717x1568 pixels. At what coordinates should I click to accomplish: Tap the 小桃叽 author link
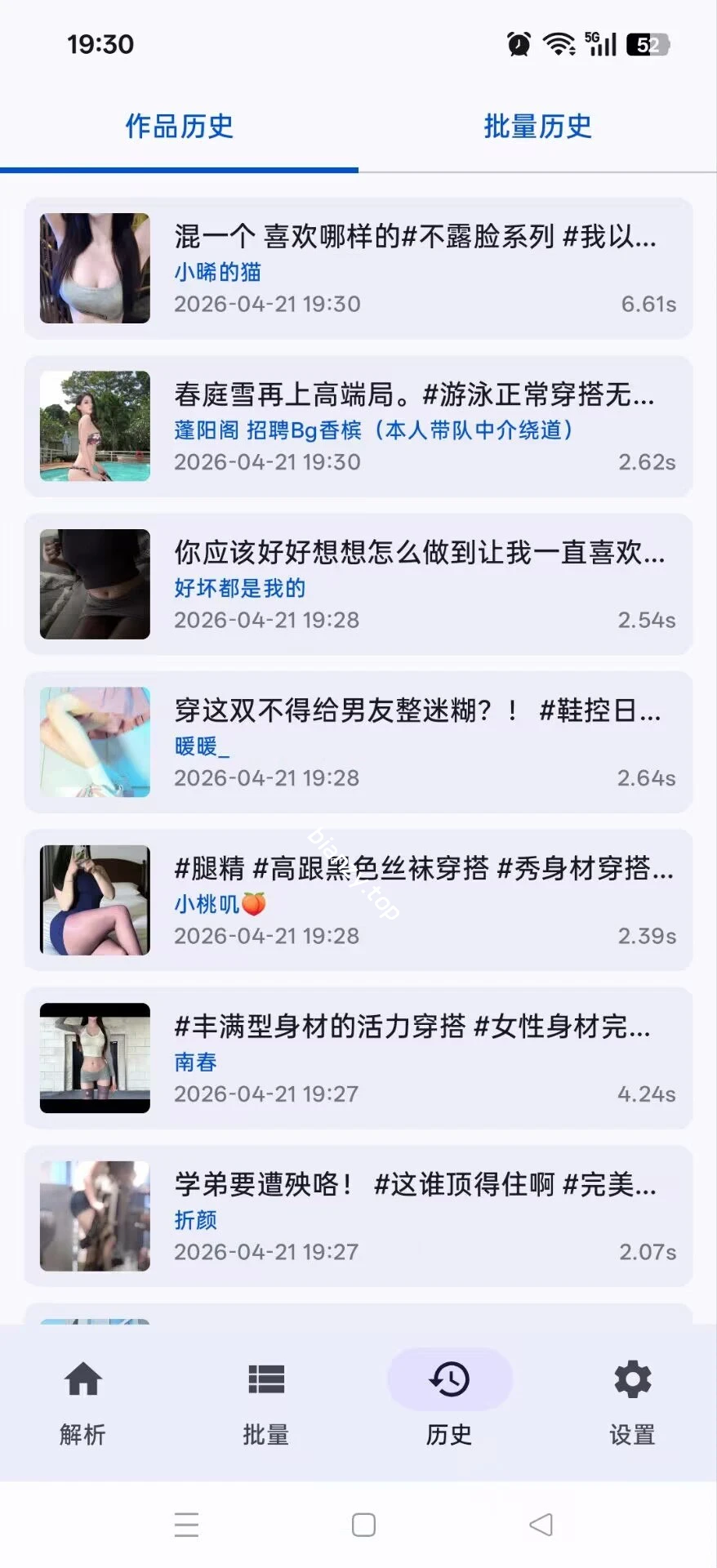(x=216, y=904)
